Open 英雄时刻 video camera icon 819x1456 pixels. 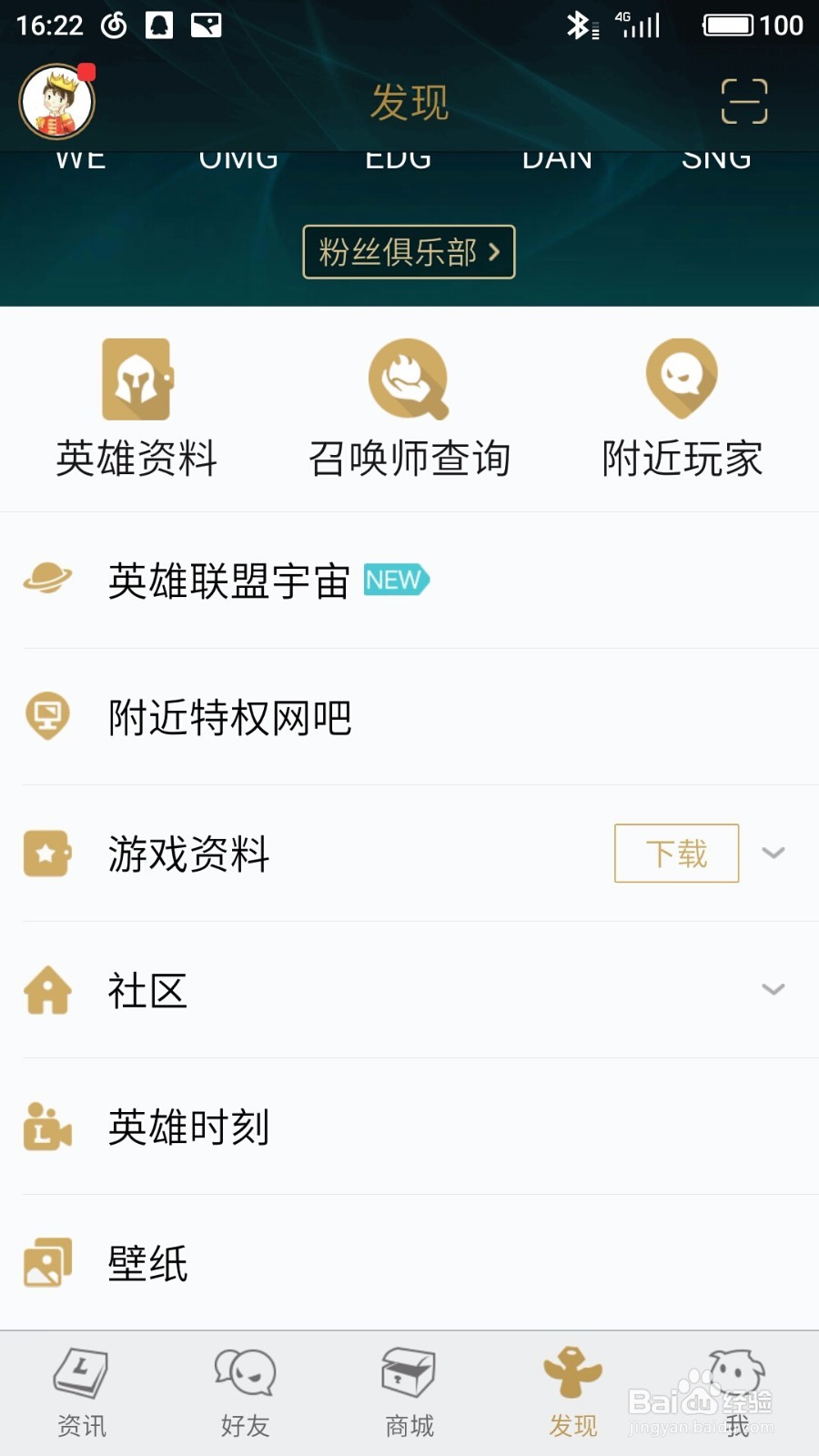coord(47,1127)
